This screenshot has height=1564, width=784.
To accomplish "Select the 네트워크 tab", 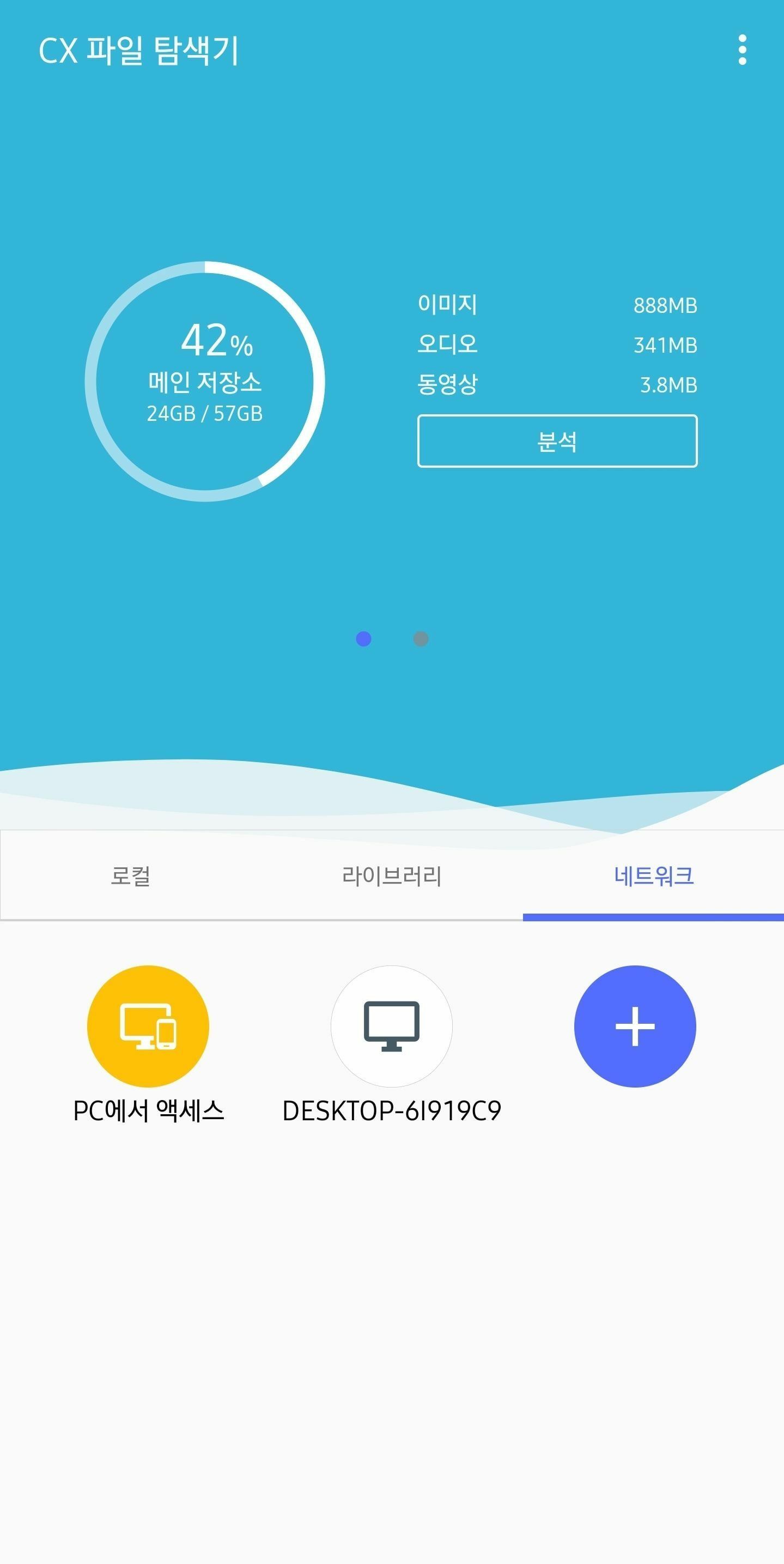I will pyautogui.click(x=654, y=875).
